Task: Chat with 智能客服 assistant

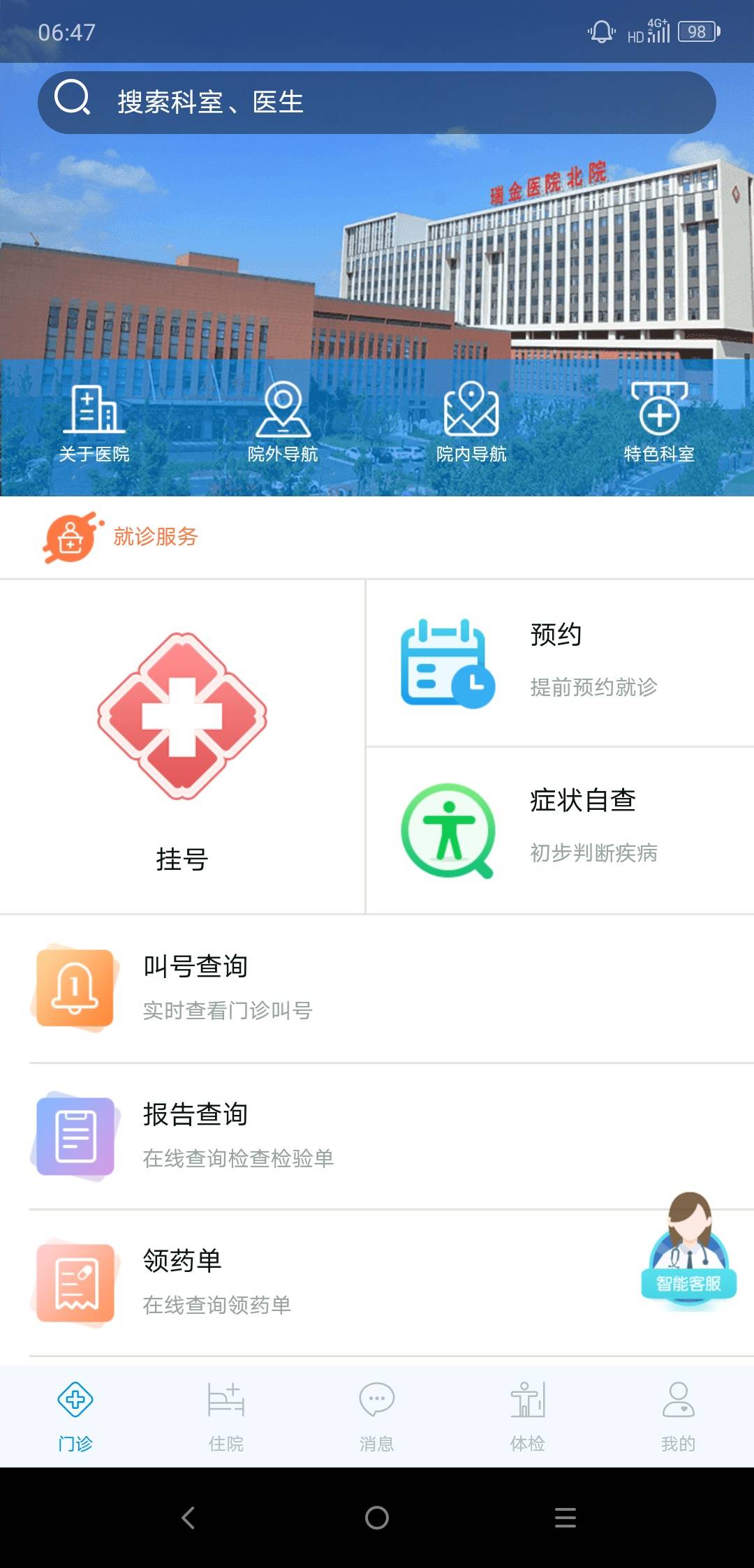Action: [x=688, y=1250]
